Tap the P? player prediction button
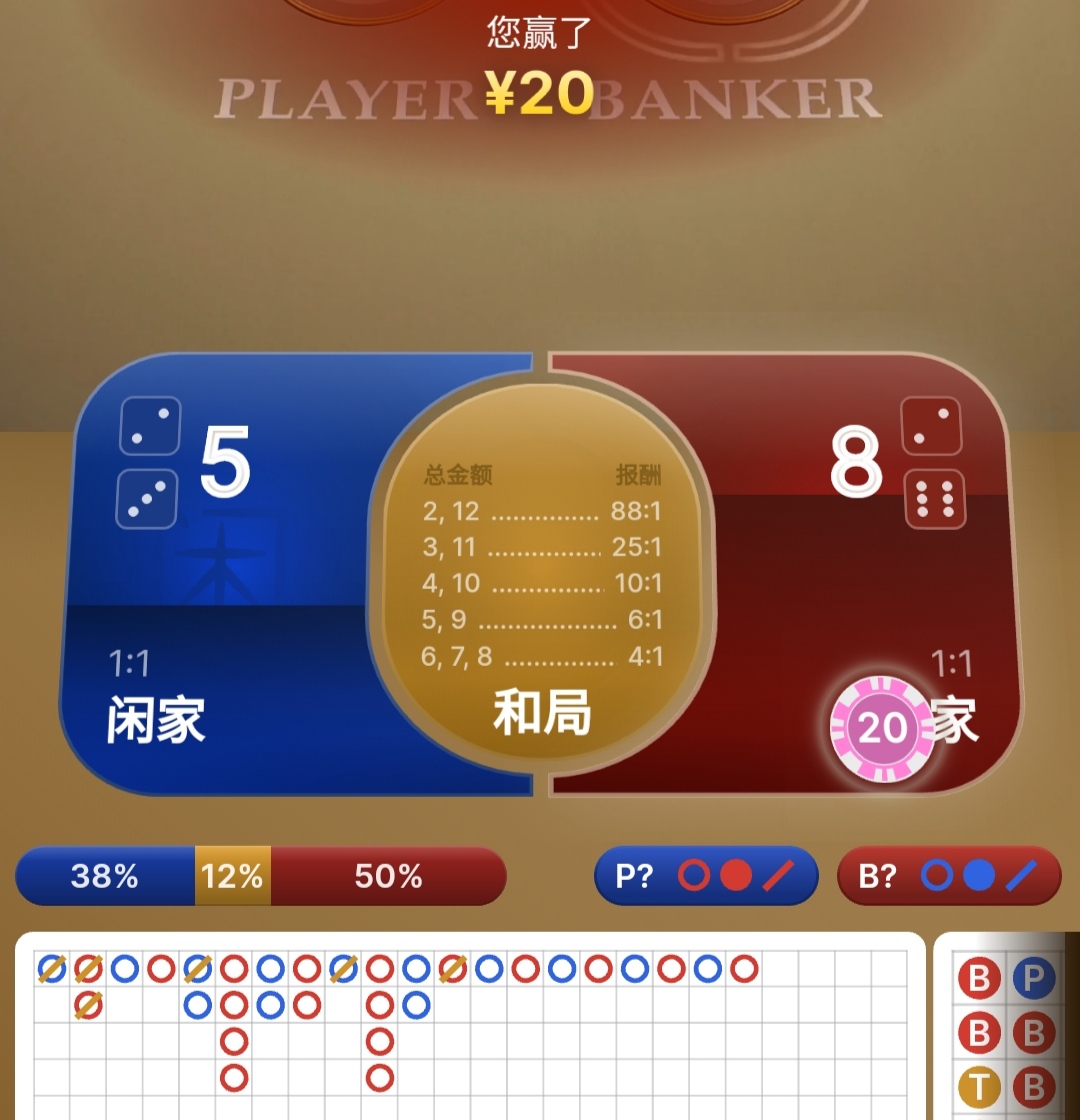This screenshot has height=1120, width=1080. click(706, 876)
